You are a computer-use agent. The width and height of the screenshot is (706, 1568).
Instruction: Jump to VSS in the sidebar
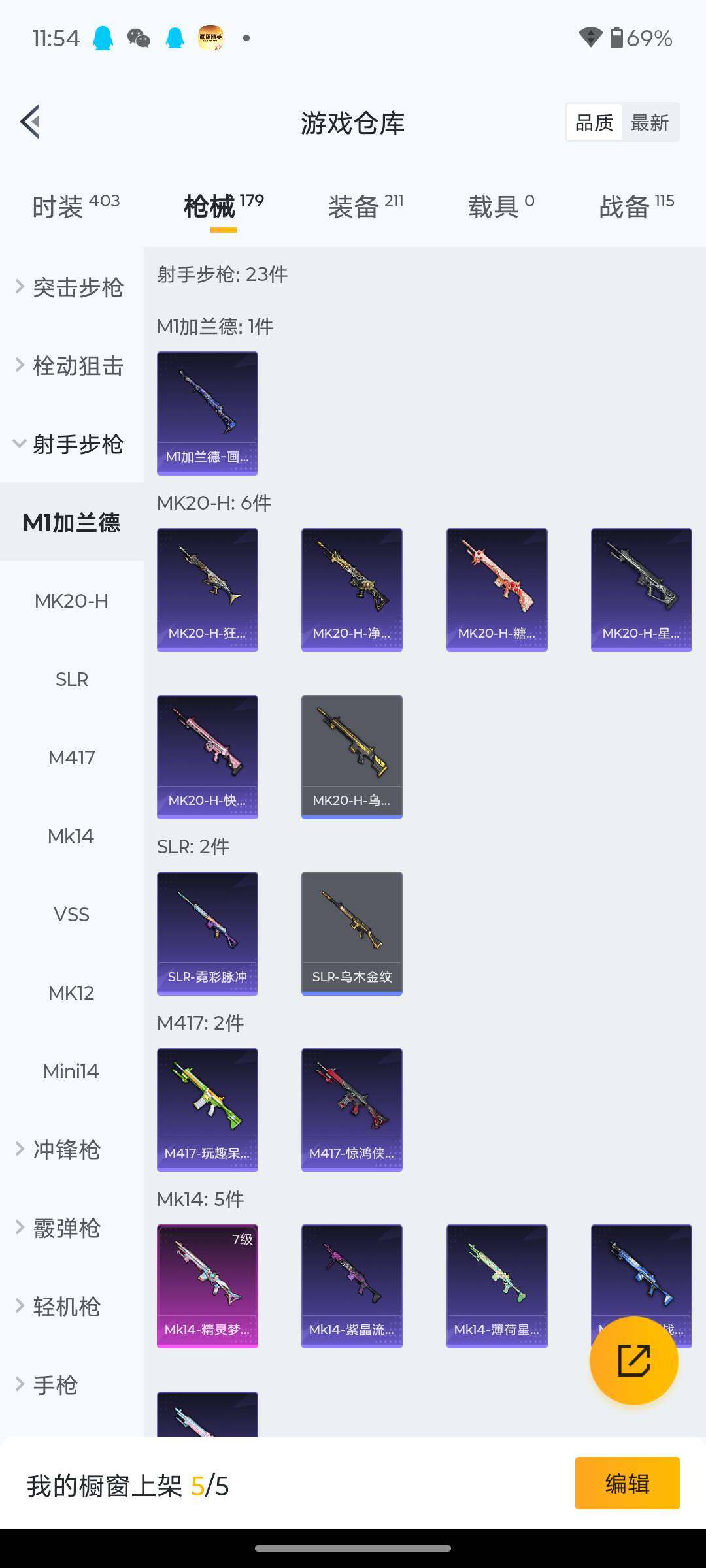71,915
